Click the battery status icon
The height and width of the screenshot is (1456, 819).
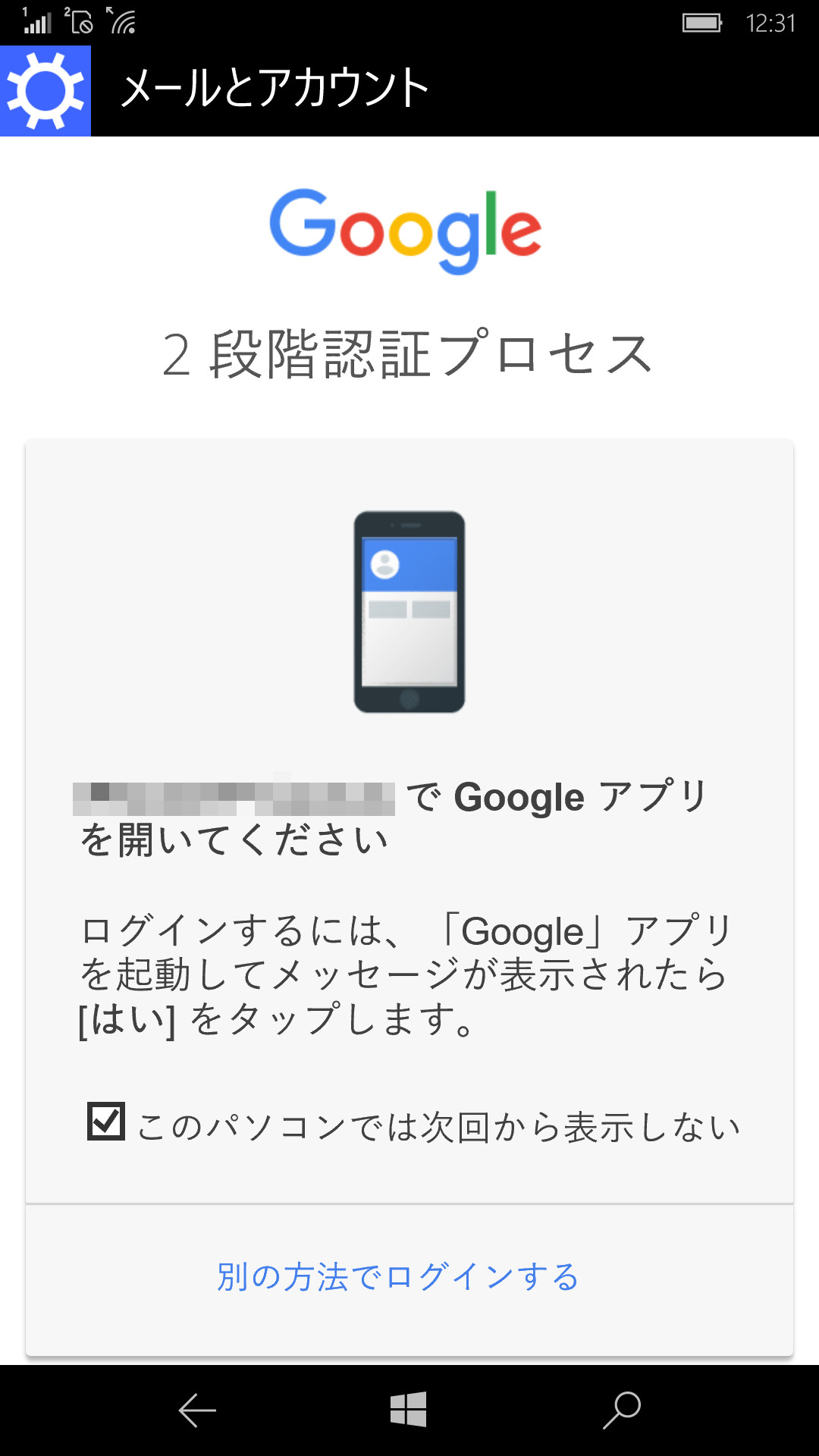(701, 23)
